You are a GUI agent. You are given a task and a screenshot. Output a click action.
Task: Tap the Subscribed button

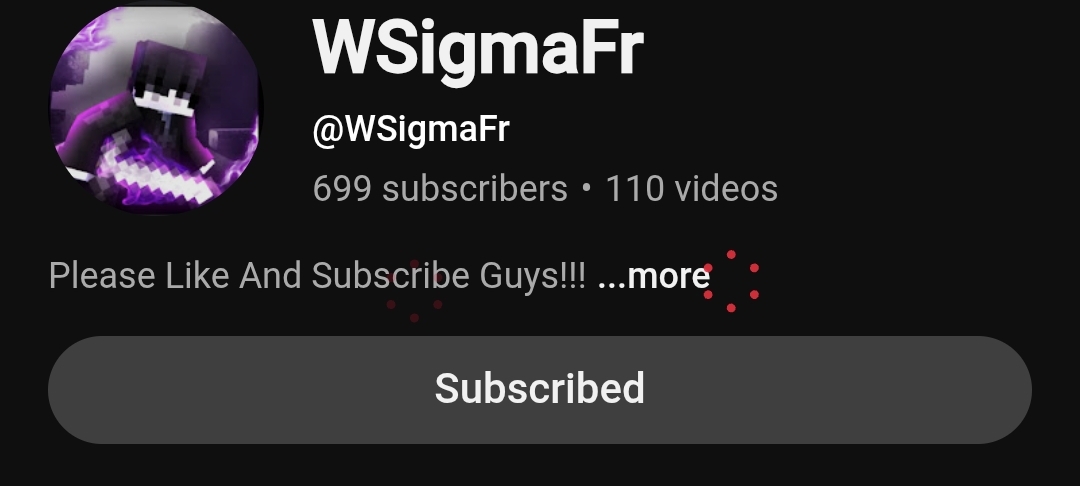(x=540, y=389)
